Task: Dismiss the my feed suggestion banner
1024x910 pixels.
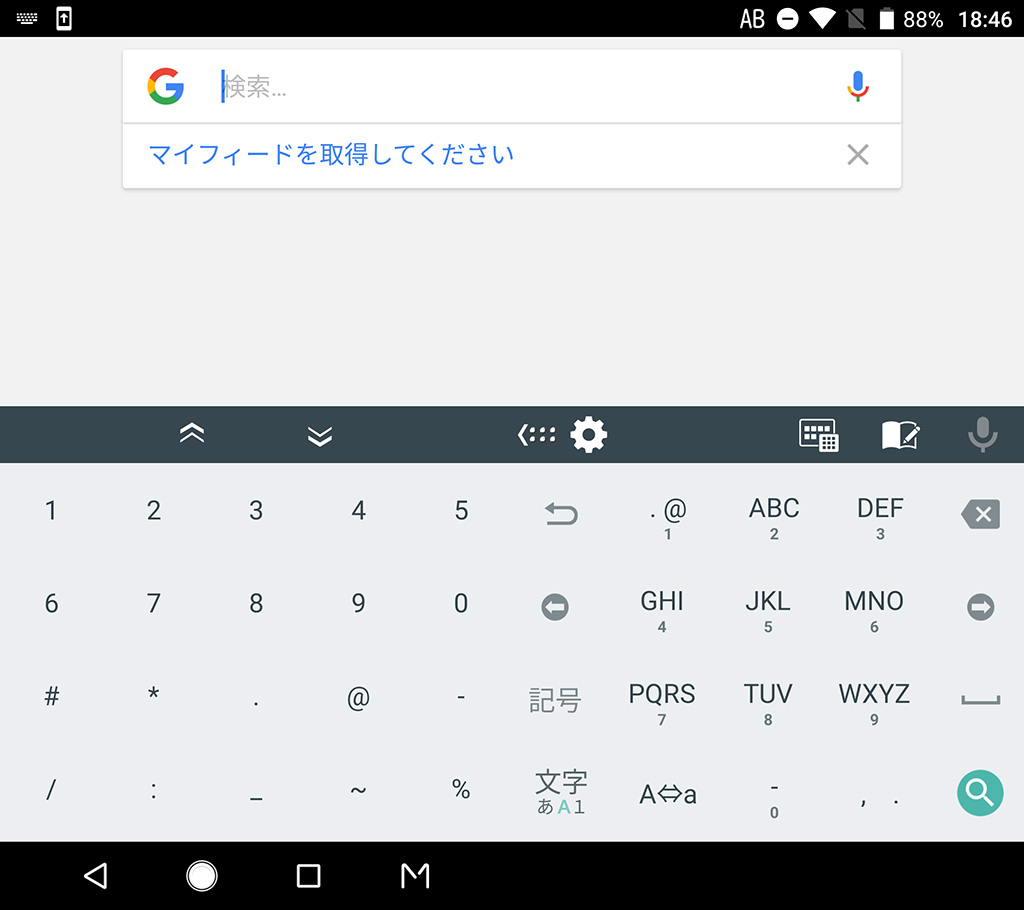Action: point(857,155)
